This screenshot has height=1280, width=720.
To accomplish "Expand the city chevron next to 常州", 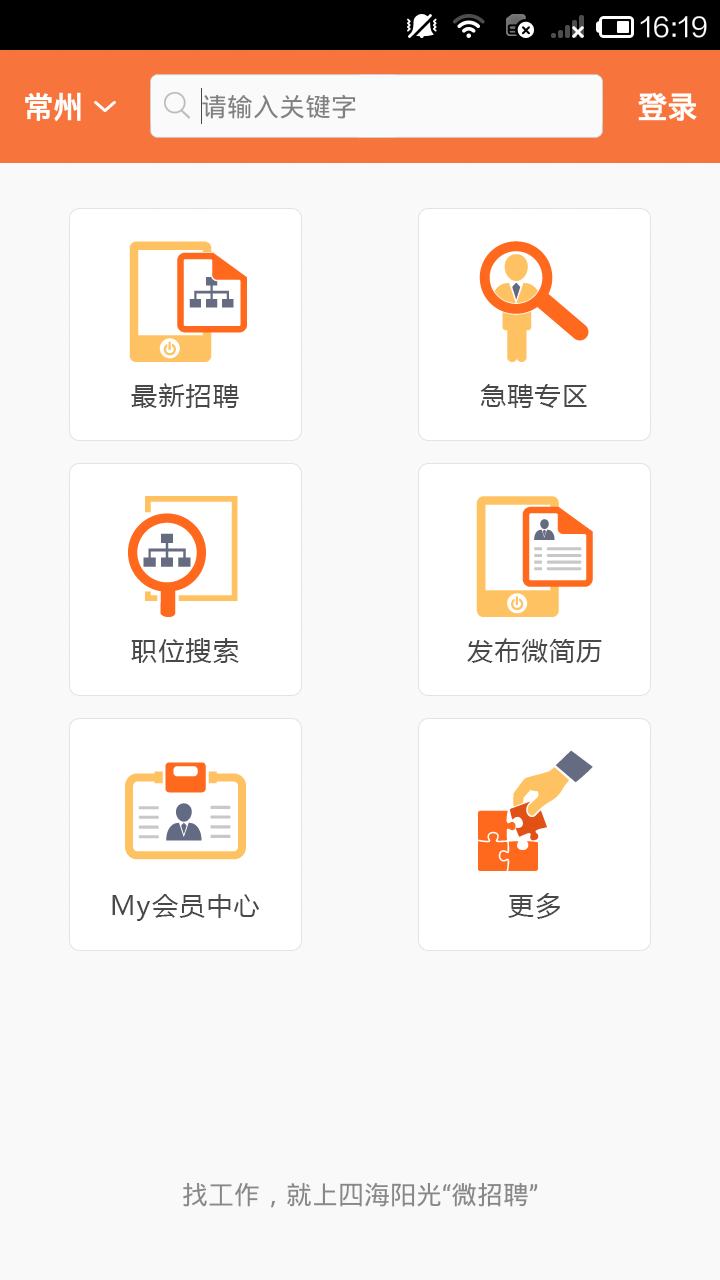I will coord(105,107).
